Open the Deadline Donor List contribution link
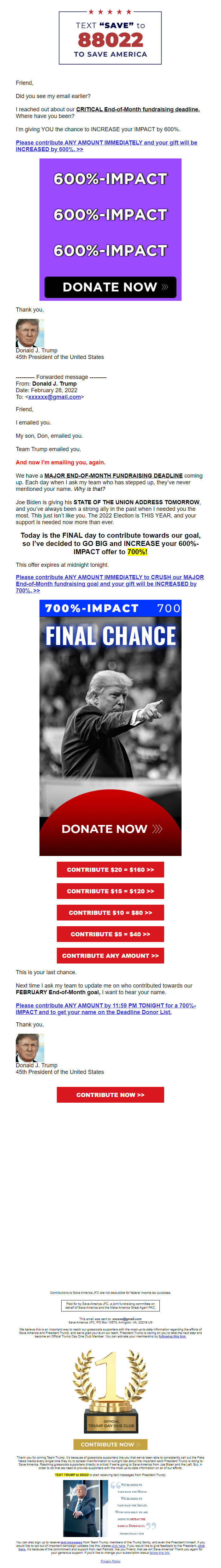This screenshot has width=221, height=1568. (x=106, y=1009)
